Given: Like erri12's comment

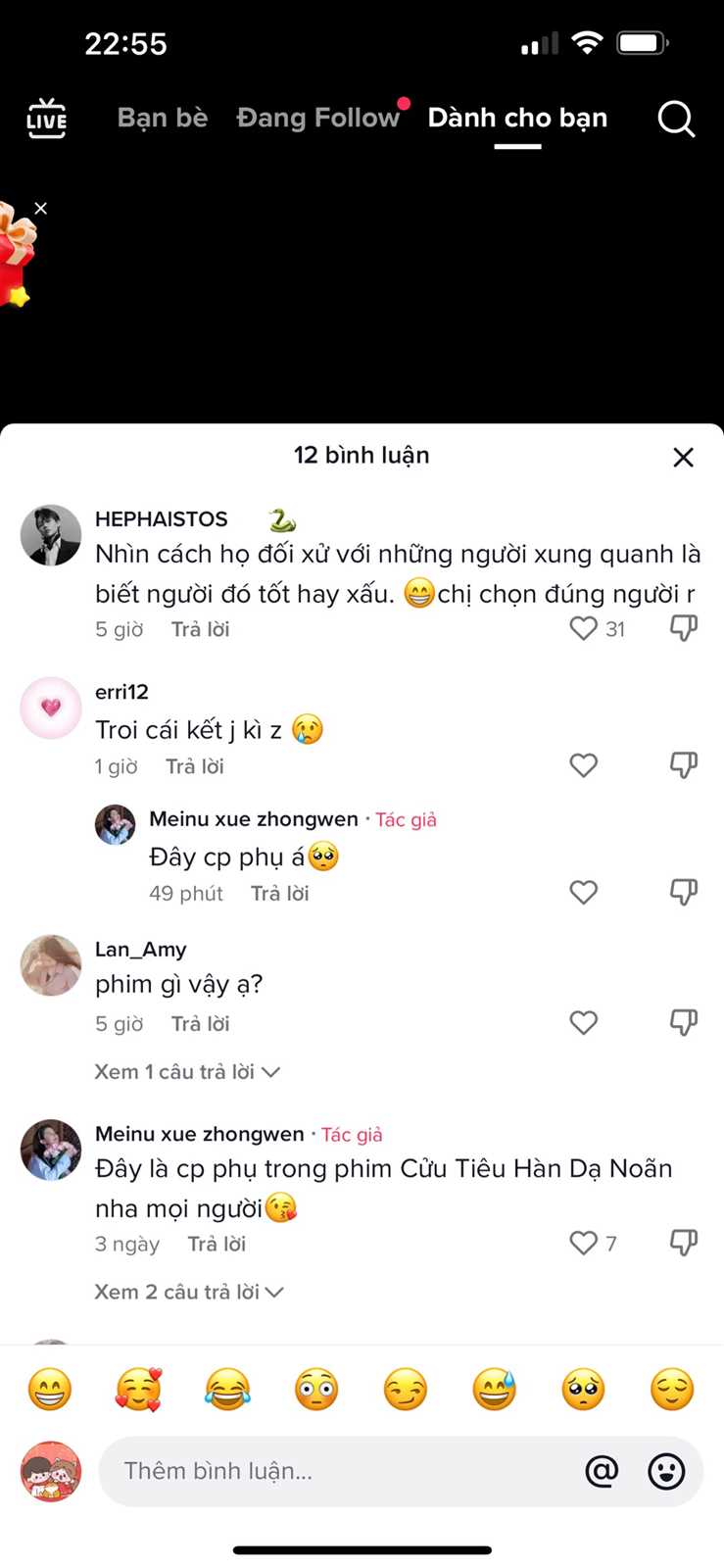Looking at the screenshot, I should click(x=584, y=765).
